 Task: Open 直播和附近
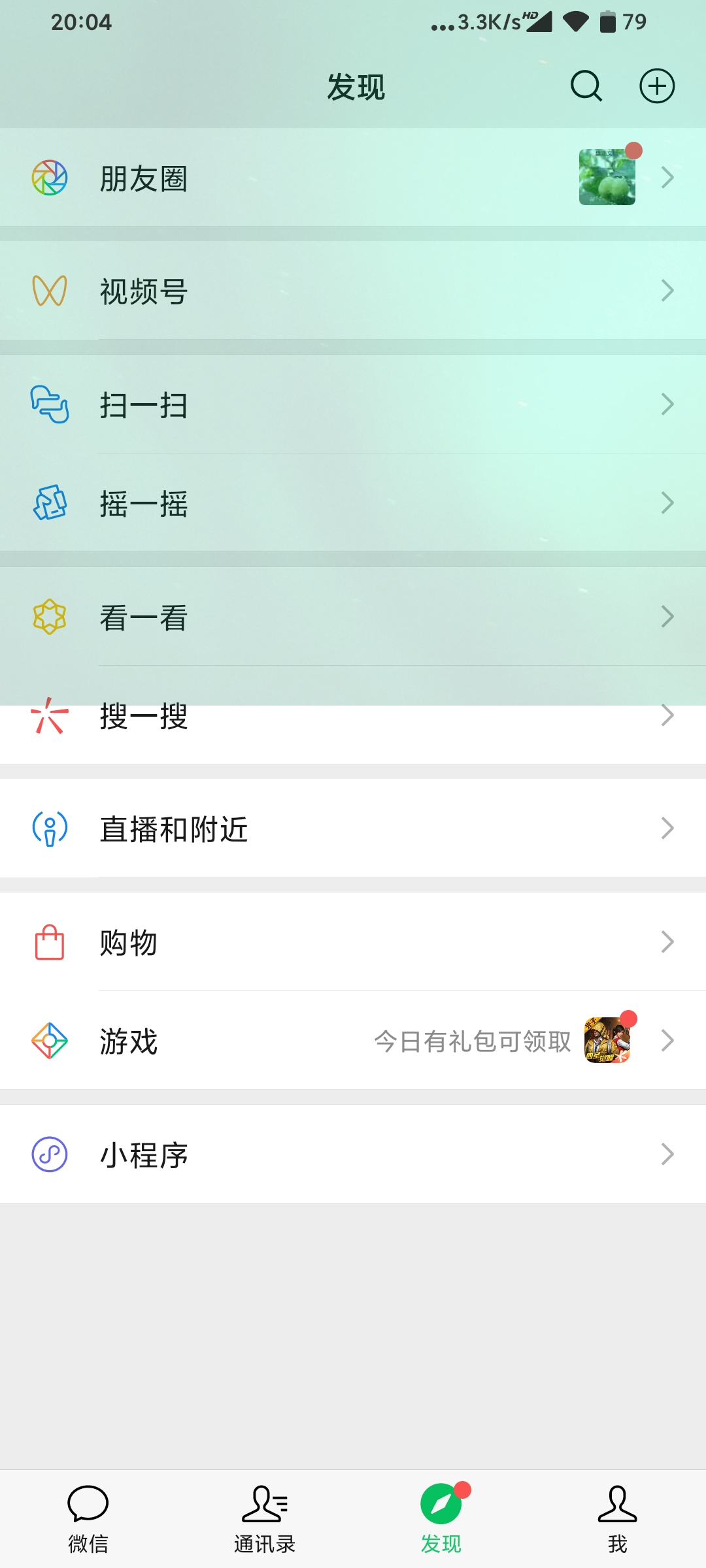point(353,828)
